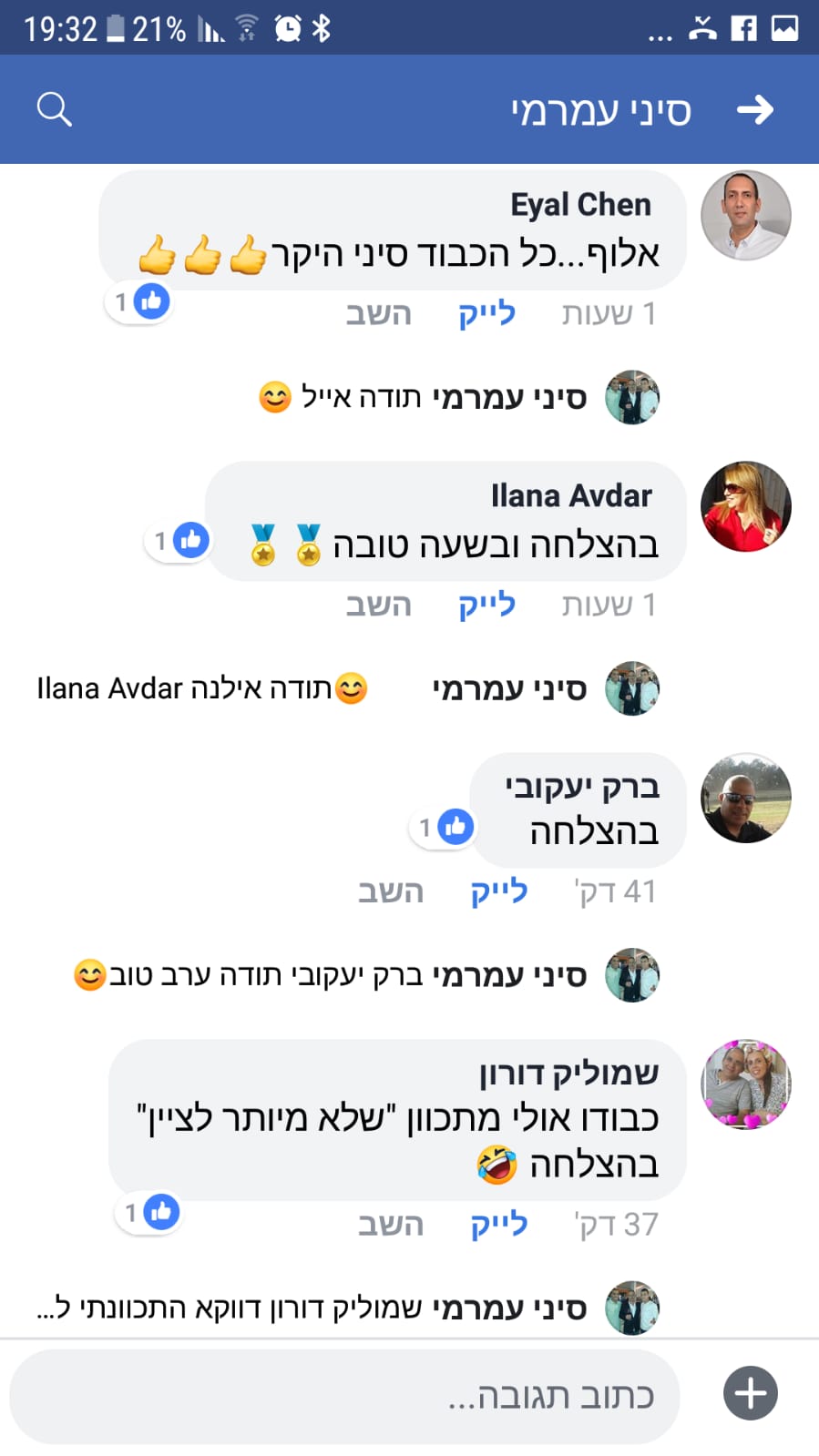Open שמוליק דורון's profile picture
This screenshot has height=1456, width=819.
click(745, 1084)
